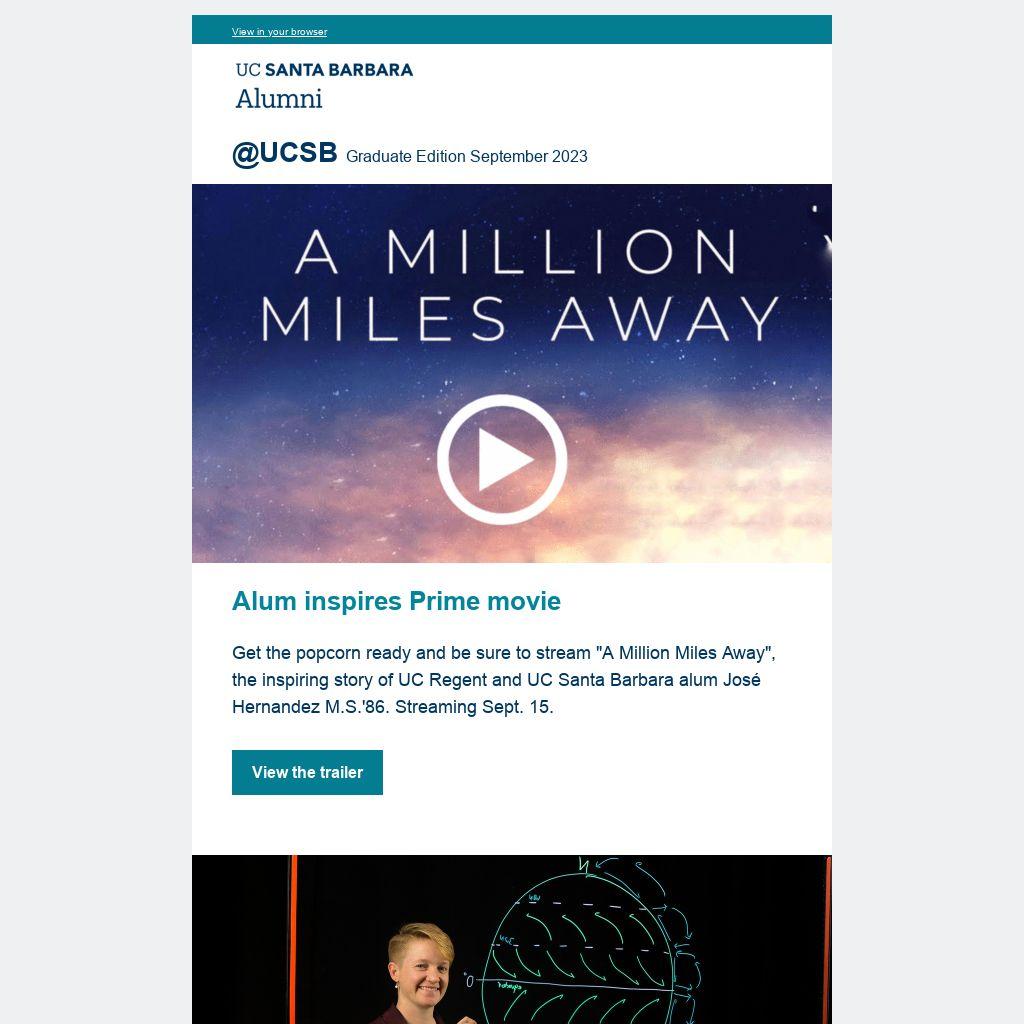Open the lightboard instructor image tile
The height and width of the screenshot is (1024, 1024).
pos(511,939)
